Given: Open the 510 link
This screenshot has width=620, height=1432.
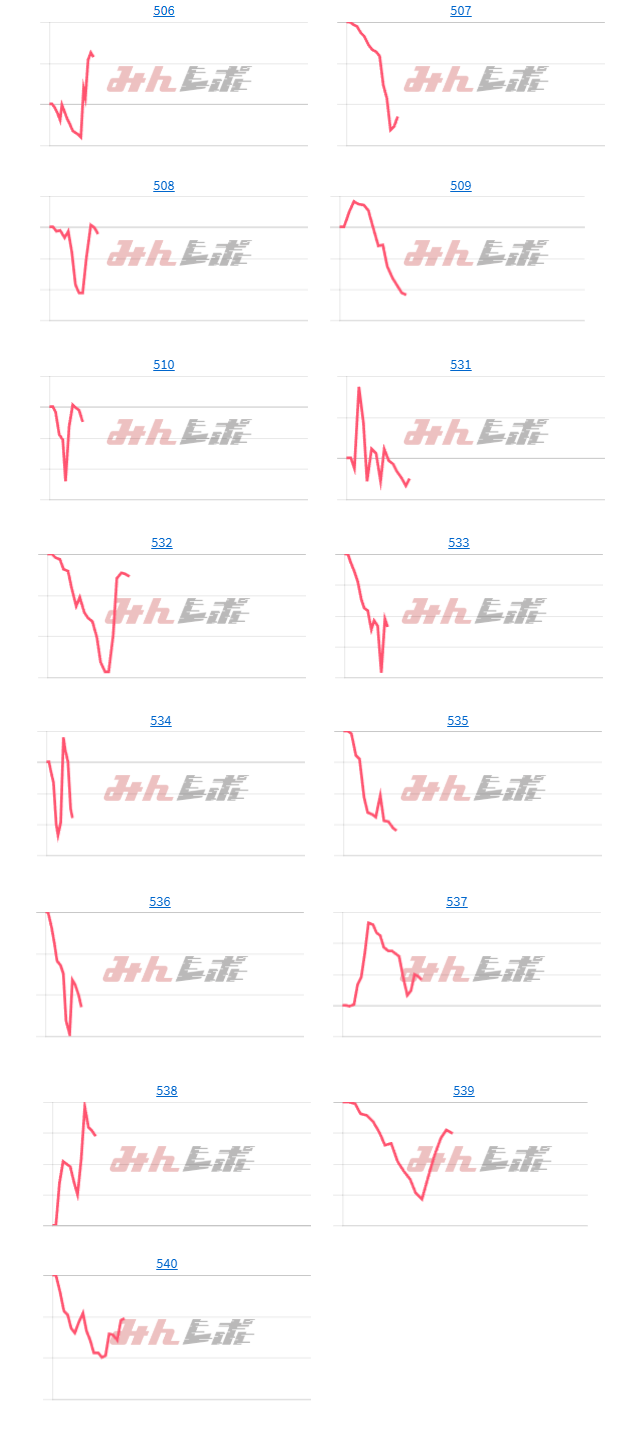Looking at the screenshot, I should [x=164, y=365].
